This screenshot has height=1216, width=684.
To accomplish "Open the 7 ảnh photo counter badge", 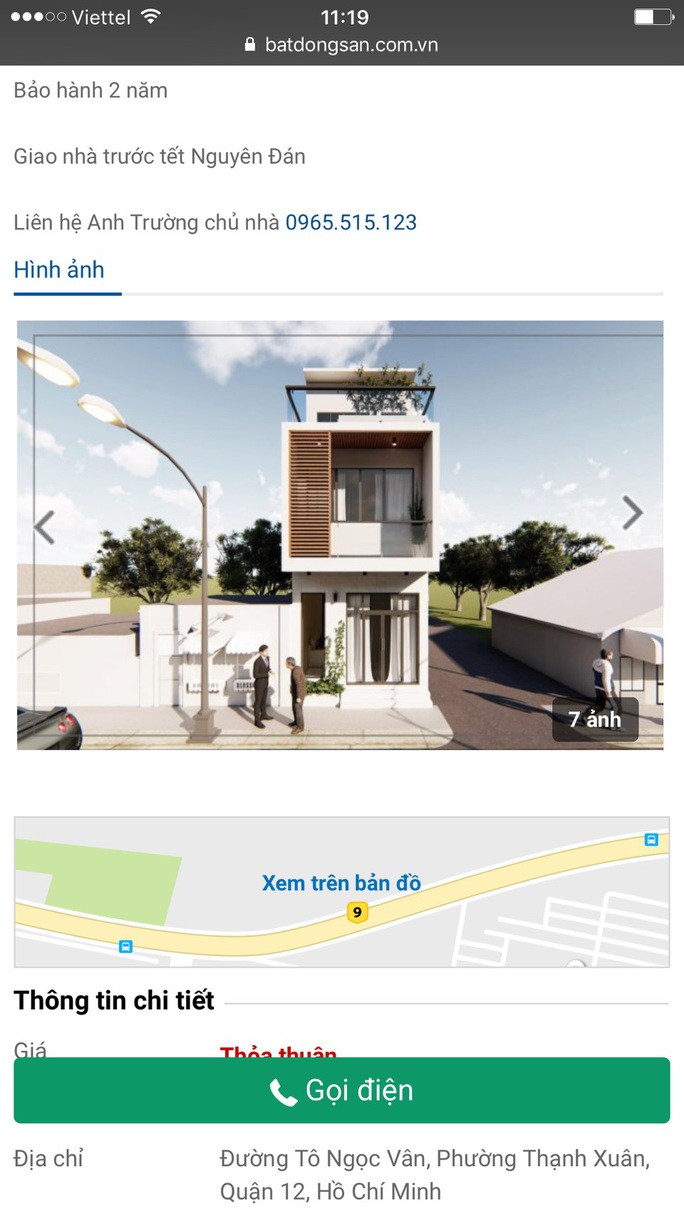I will click(x=595, y=719).
